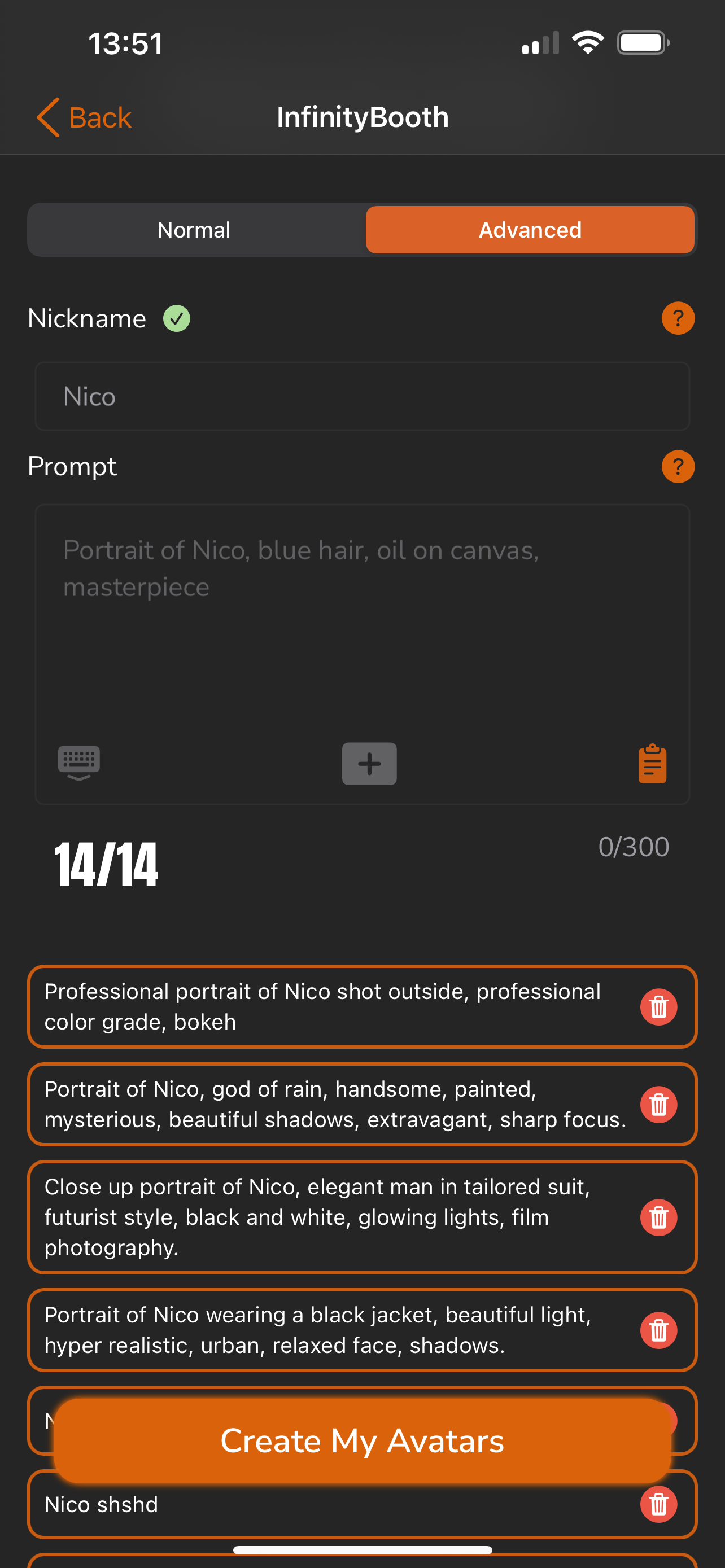The height and width of the screenshot is (1568, 725).
Task: Hide the keyboard with the keyboard icon
Action: [79, 763]
